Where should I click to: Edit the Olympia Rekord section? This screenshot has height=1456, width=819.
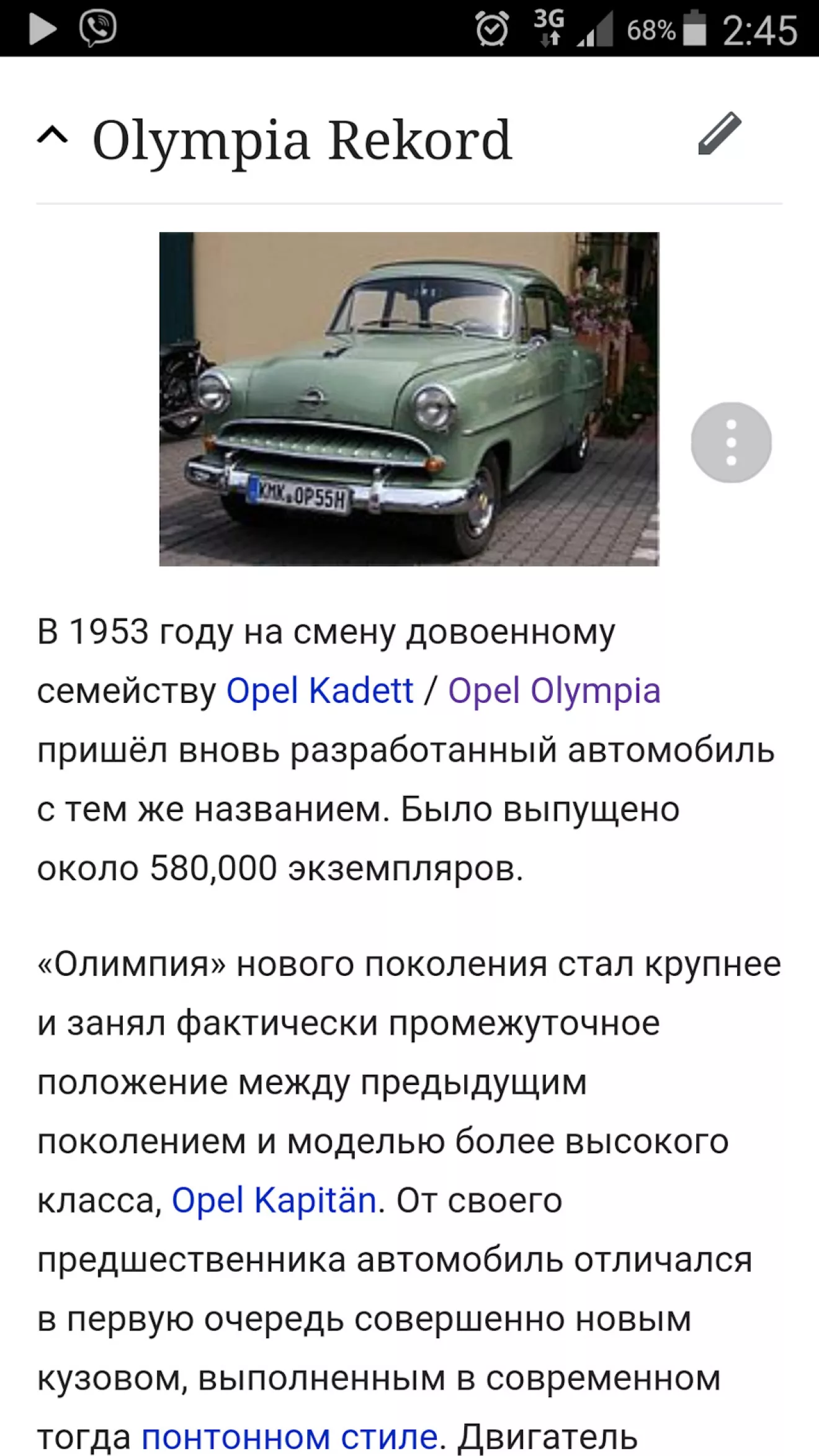click(x=719, y=133)
